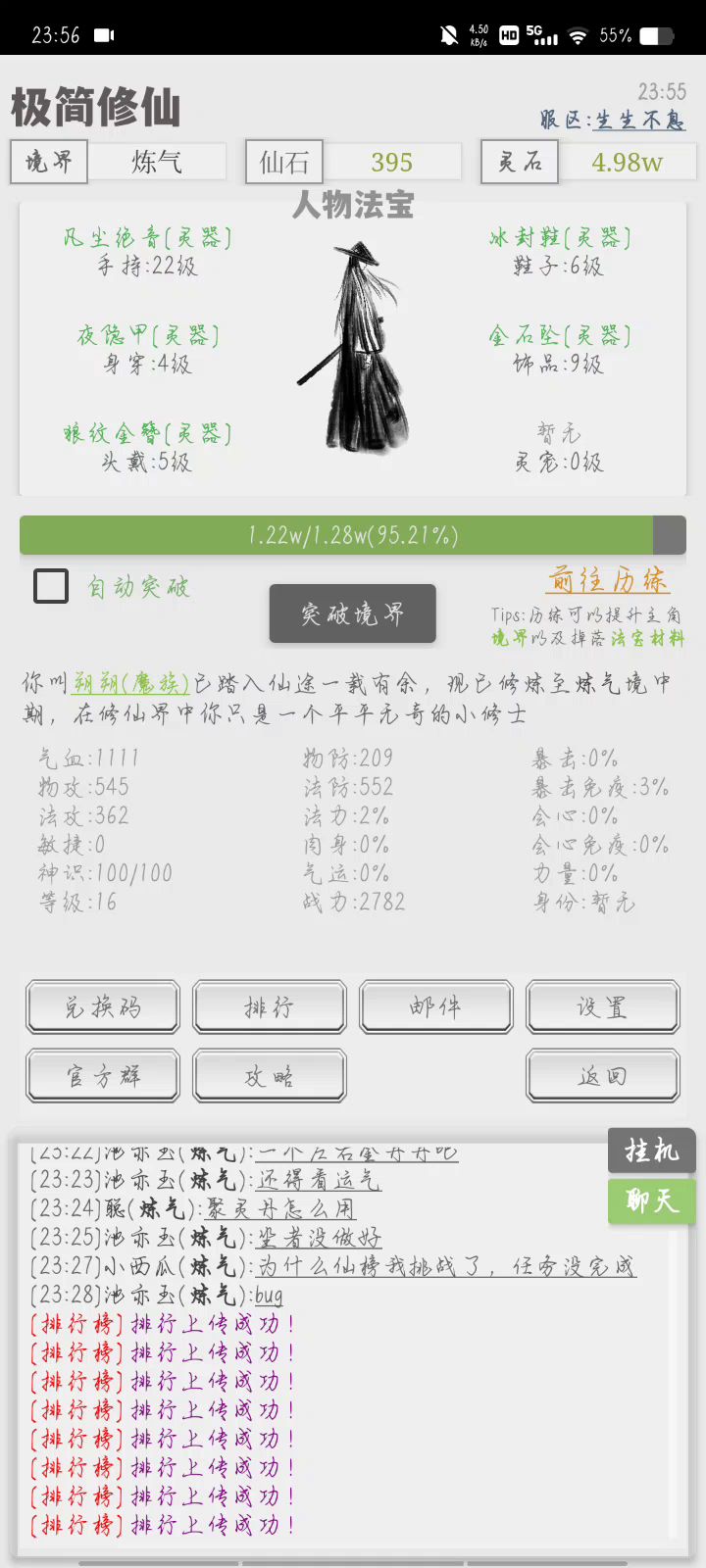View the 排行 leaderboard
706x1568 pixels.
(x=270, y=1006)
